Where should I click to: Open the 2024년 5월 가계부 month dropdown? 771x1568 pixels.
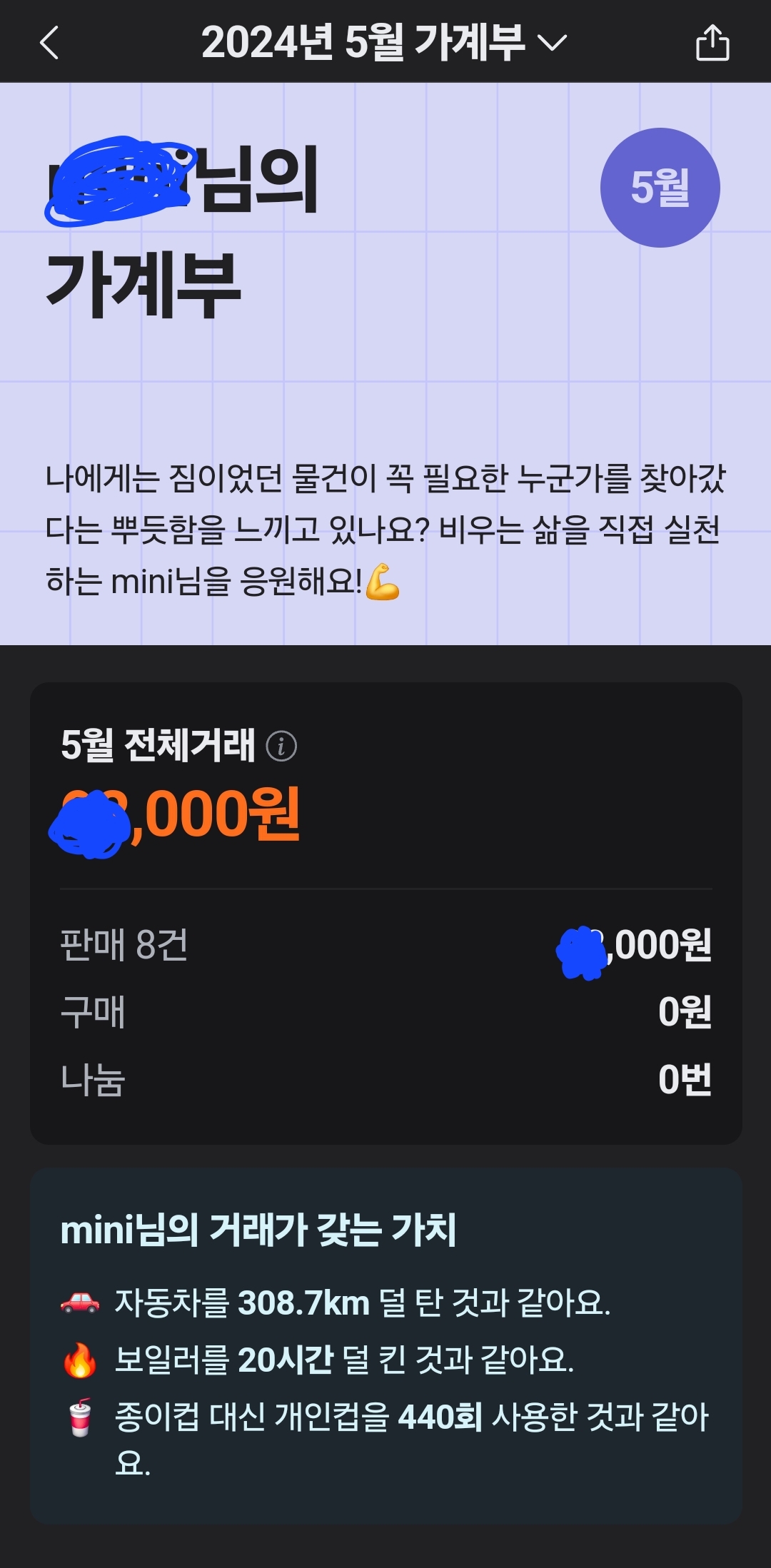383,43
